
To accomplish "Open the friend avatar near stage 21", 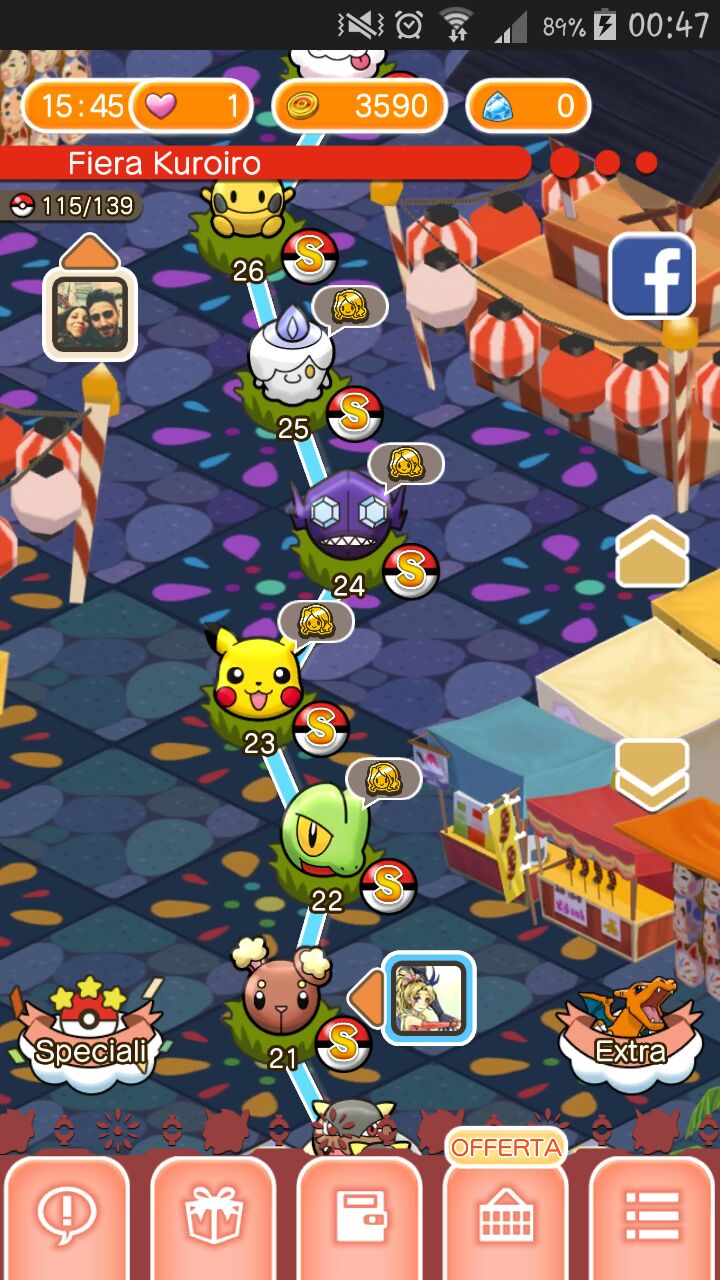I will click(428, 998).
